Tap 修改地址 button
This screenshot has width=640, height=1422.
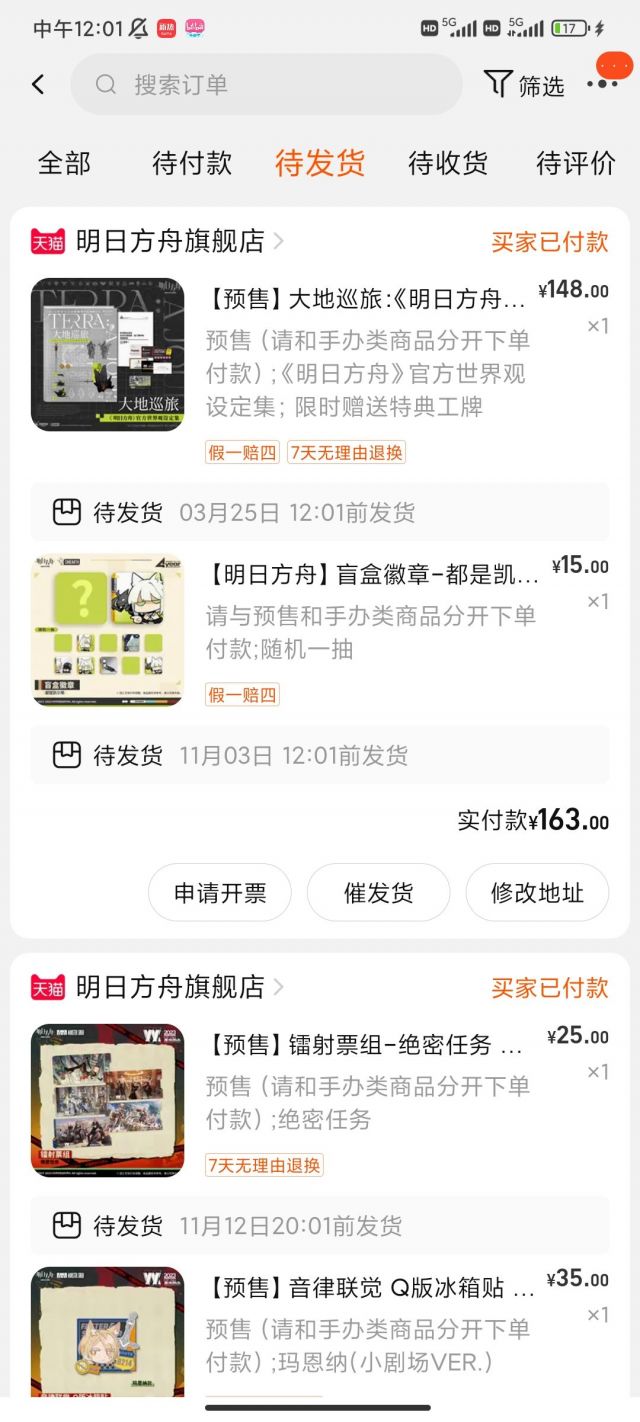click(x=537, y=893)
